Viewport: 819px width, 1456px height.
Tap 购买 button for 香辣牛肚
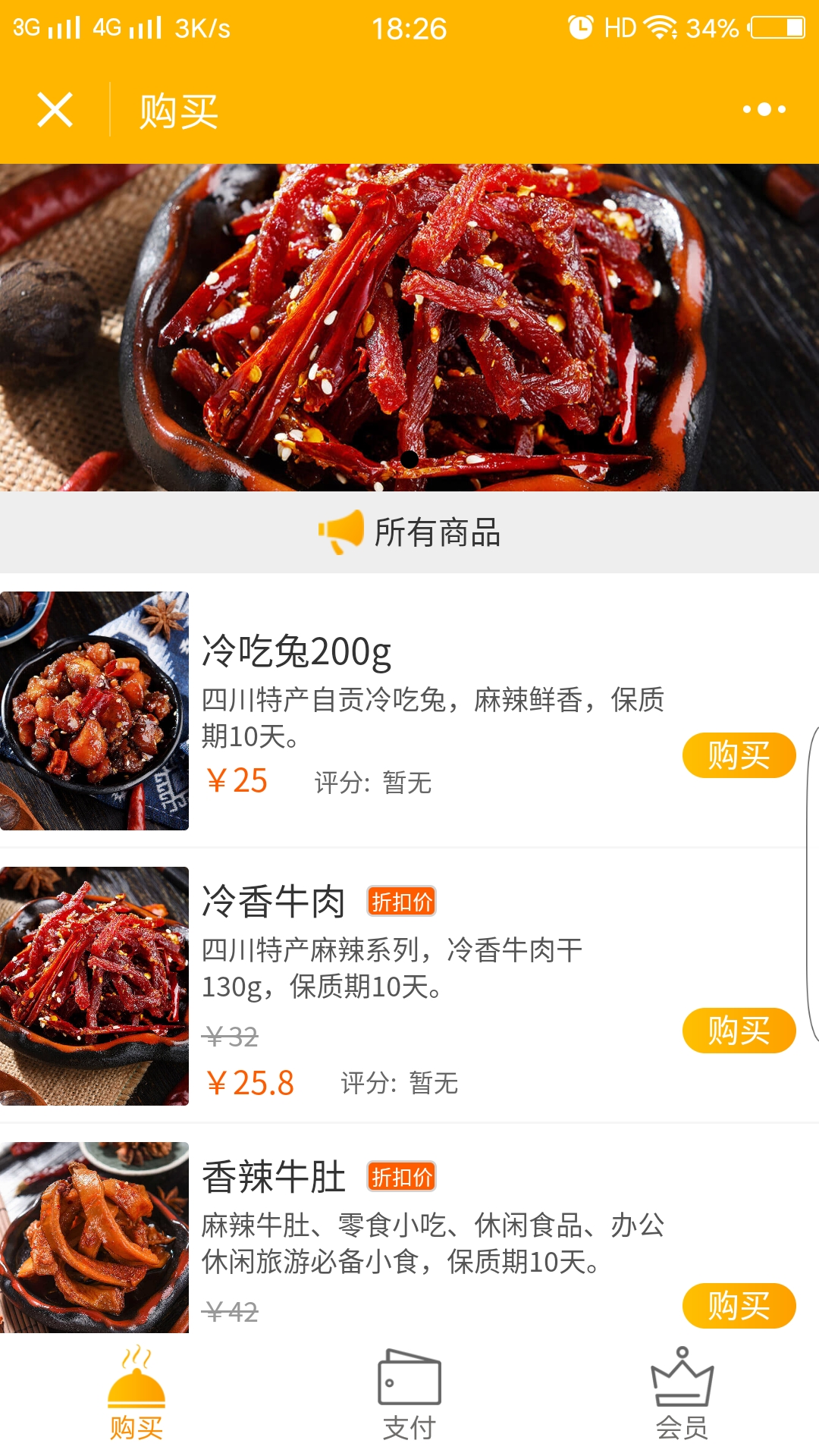(x=739, y=1306)
